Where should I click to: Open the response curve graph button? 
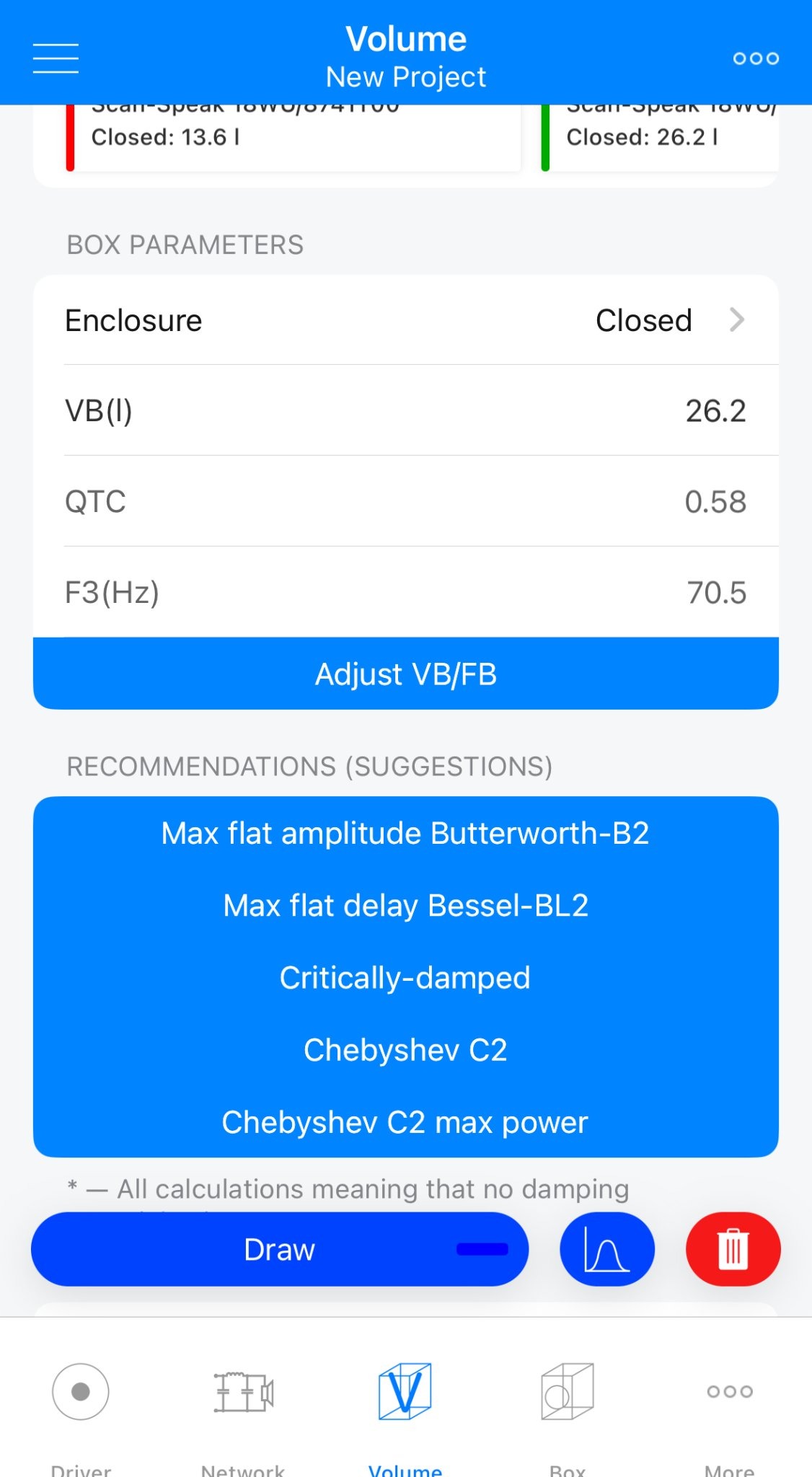click(x=607, y=1249)
